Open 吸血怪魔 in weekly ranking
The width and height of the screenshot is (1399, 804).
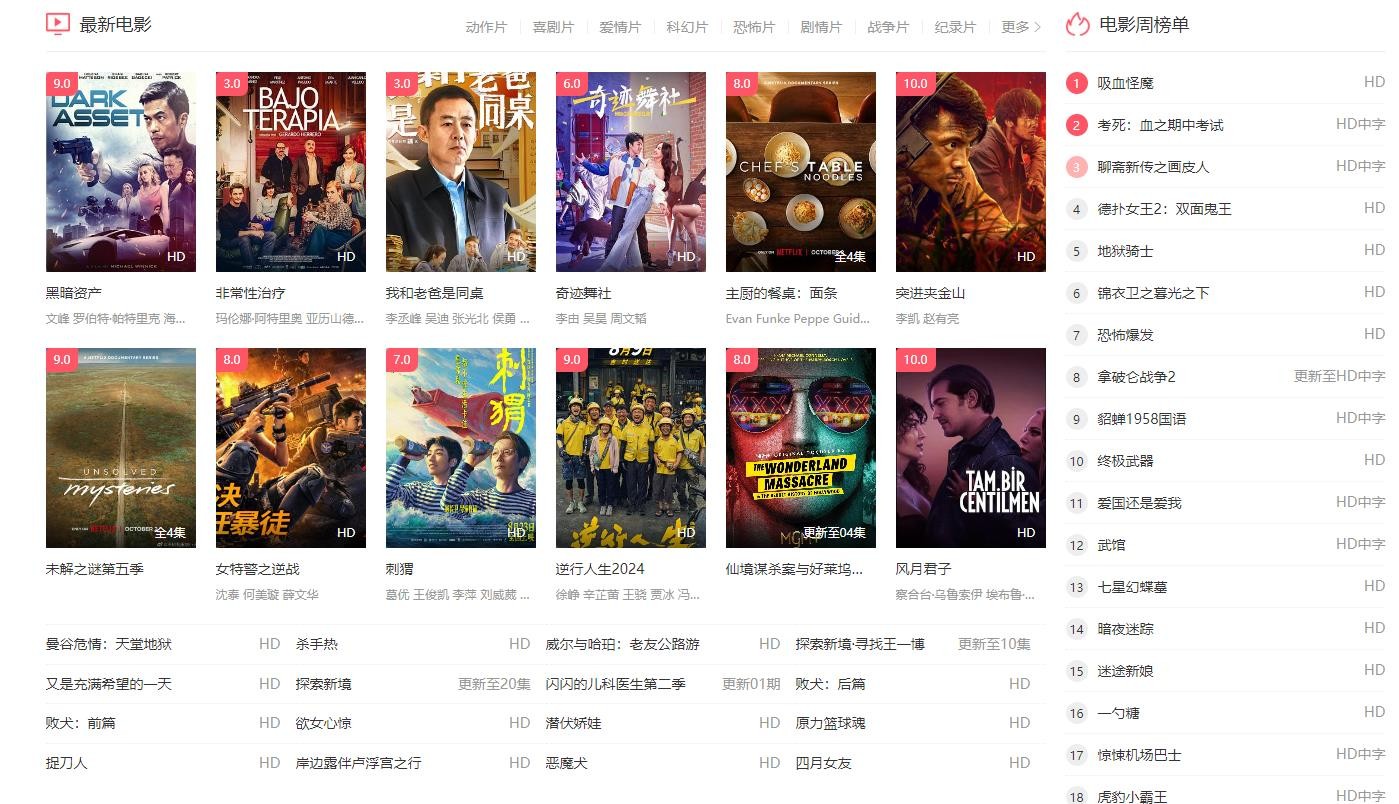1125,83
